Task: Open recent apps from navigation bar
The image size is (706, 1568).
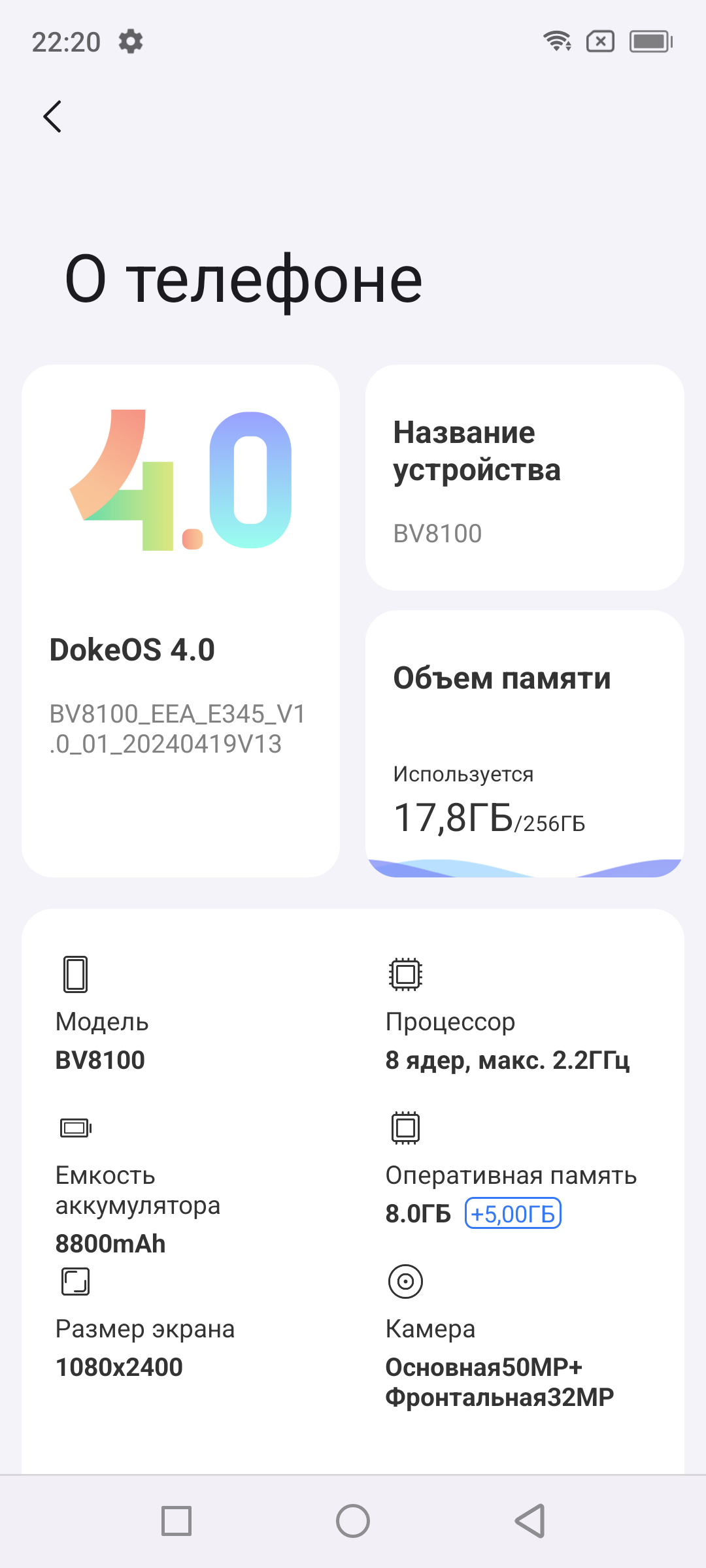Action: coord(176,1521)
